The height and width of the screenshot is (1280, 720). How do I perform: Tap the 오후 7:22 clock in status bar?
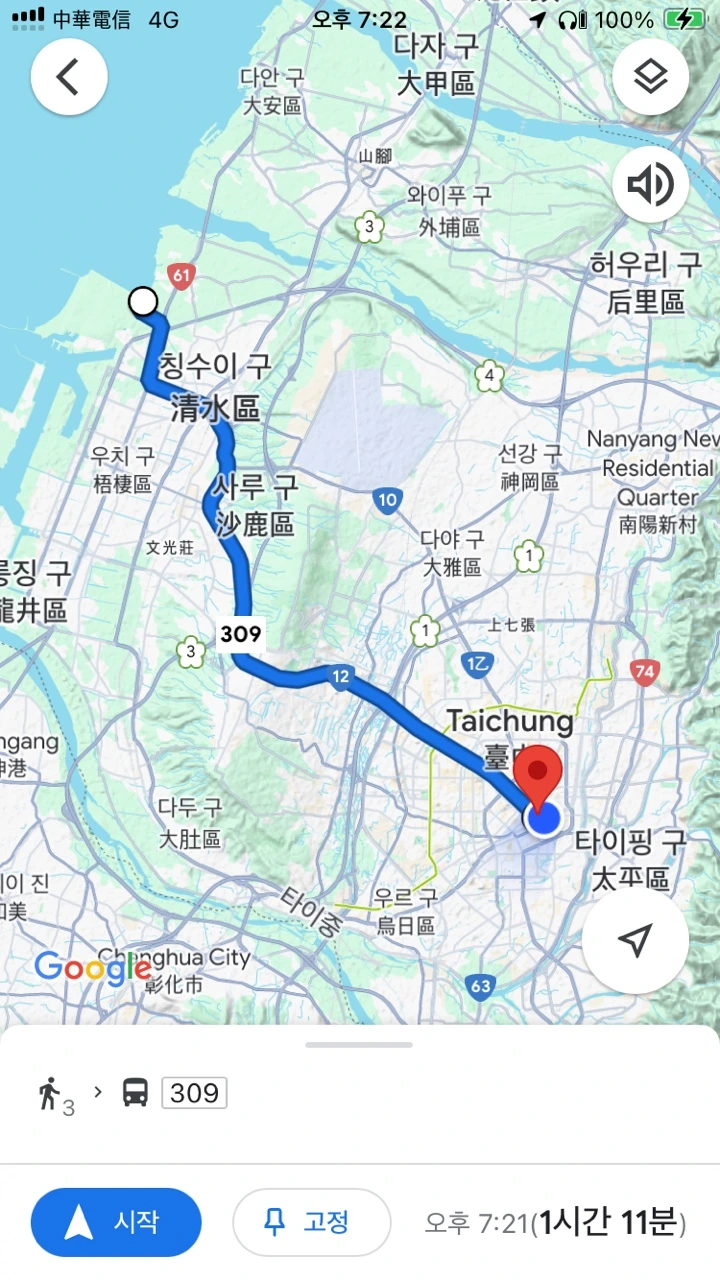(x=361, y=19)
